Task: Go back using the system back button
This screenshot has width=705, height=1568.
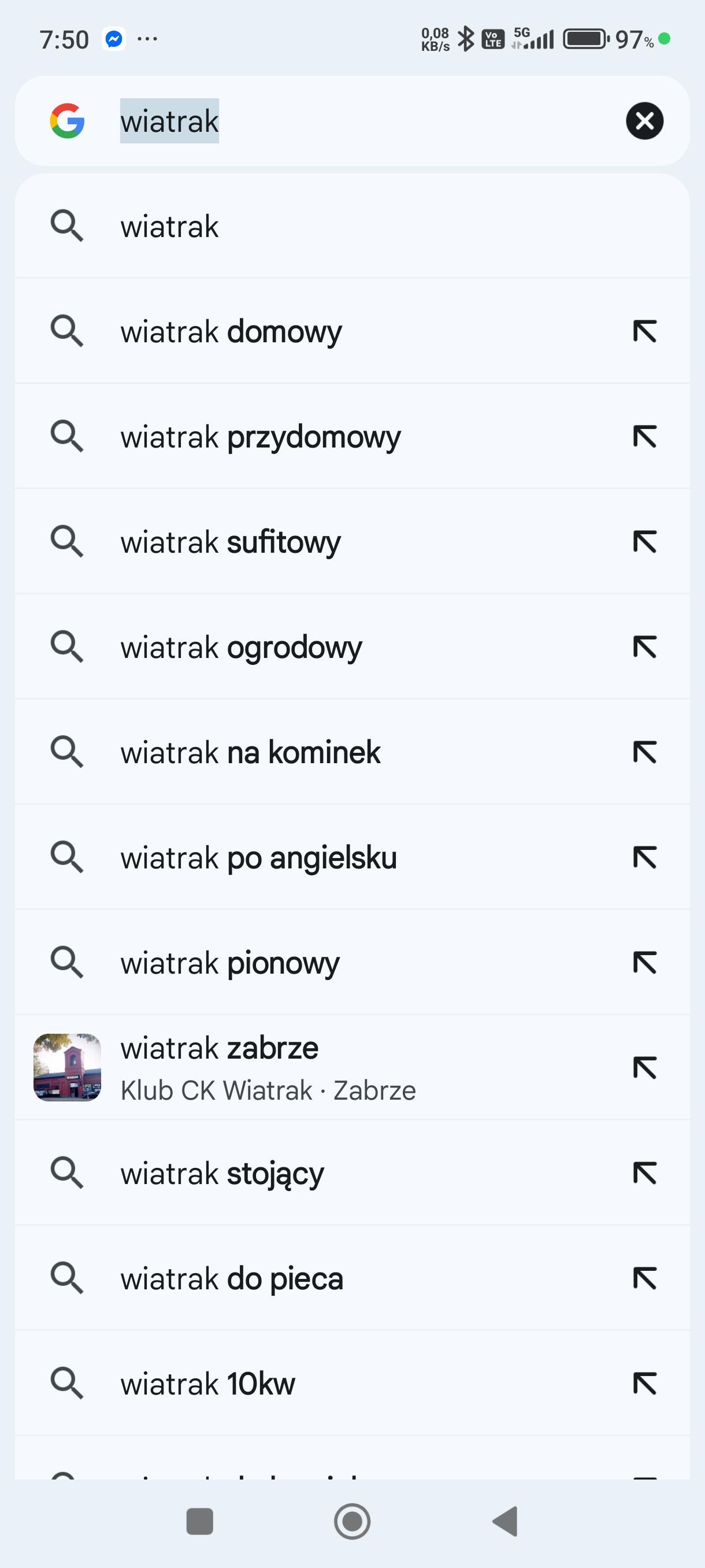Action: [504, 1521]
